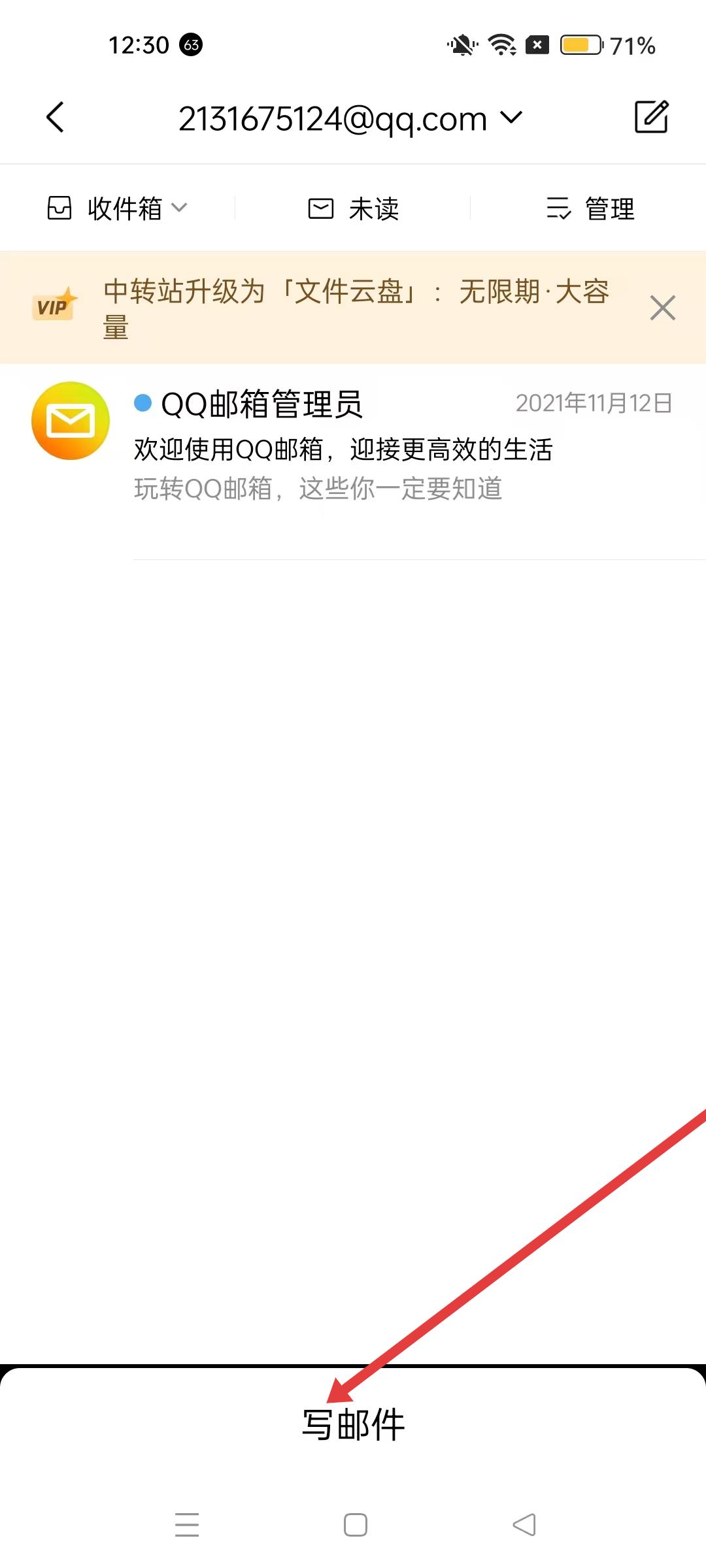The image size is (706, 1568).
Task: Tap the system back triangle
Action: pyautogui.click(x=524, y=1525)
